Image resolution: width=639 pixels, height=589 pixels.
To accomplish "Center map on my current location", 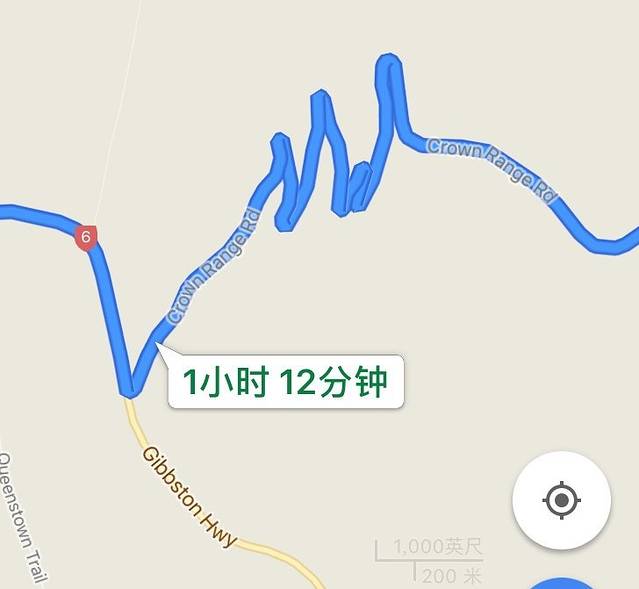I will (561, 499).
